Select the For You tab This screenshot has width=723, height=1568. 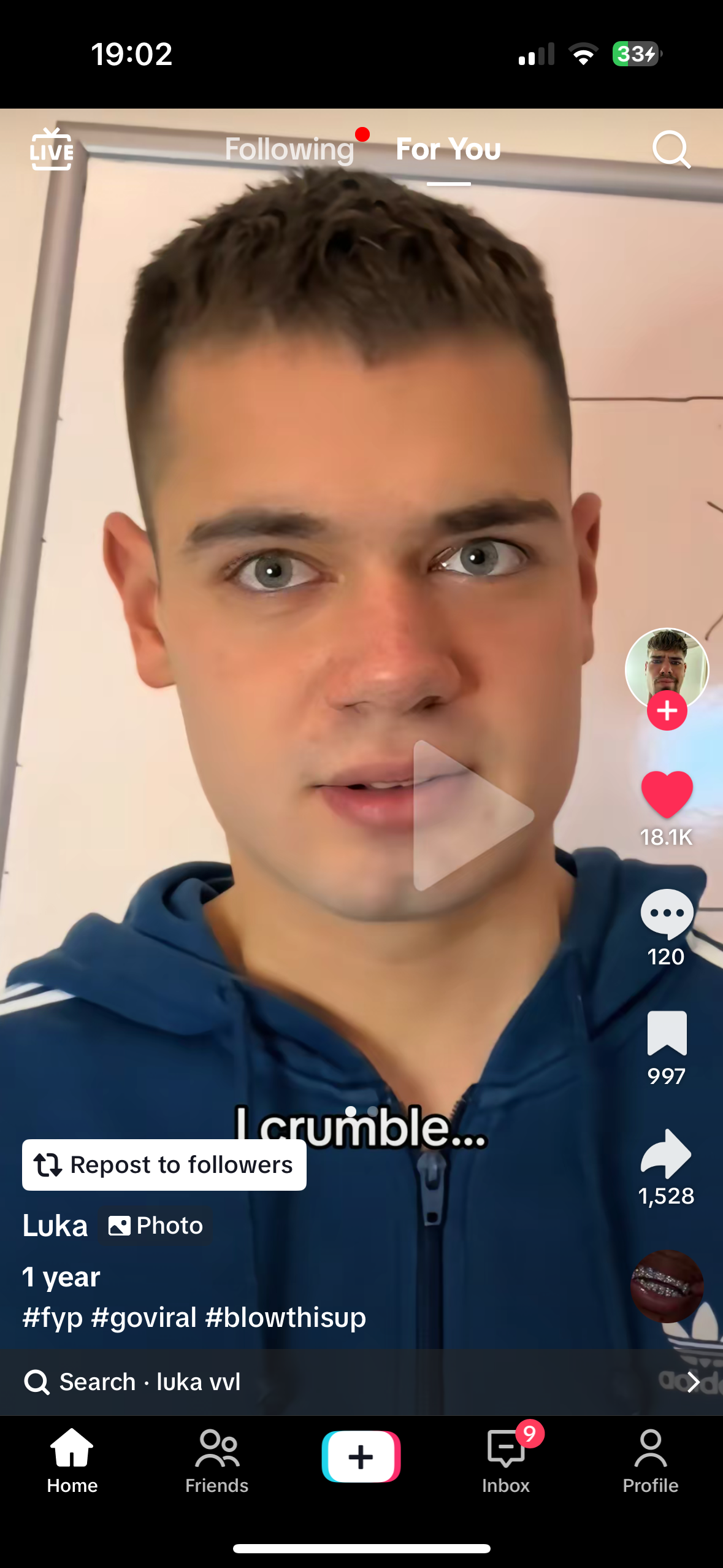pos(448,149)
